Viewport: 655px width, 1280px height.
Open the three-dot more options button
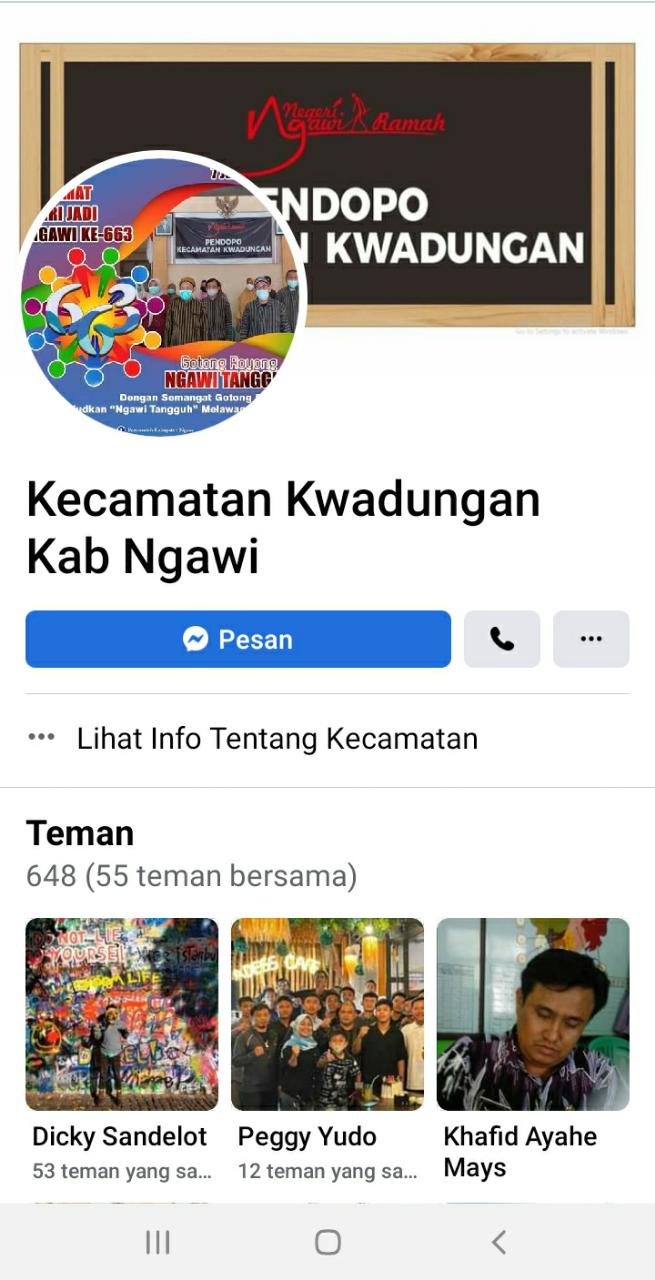pyautogui.click(x=591, y=639)
